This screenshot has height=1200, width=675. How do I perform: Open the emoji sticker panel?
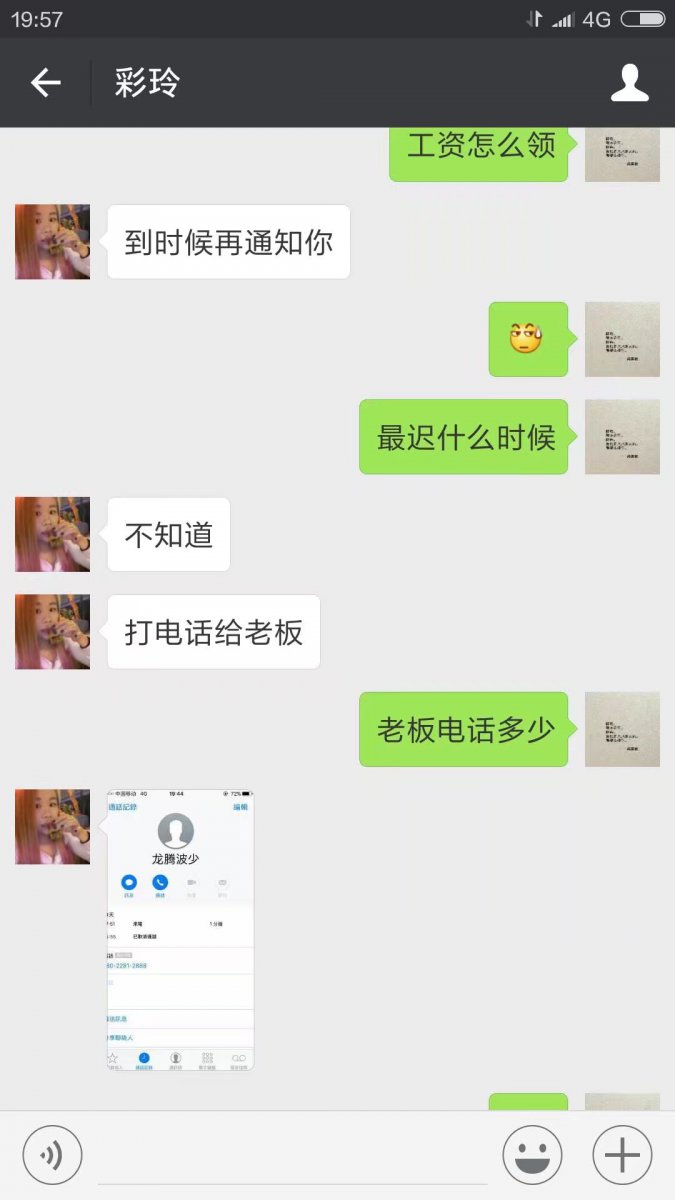tap(532, 1155)
